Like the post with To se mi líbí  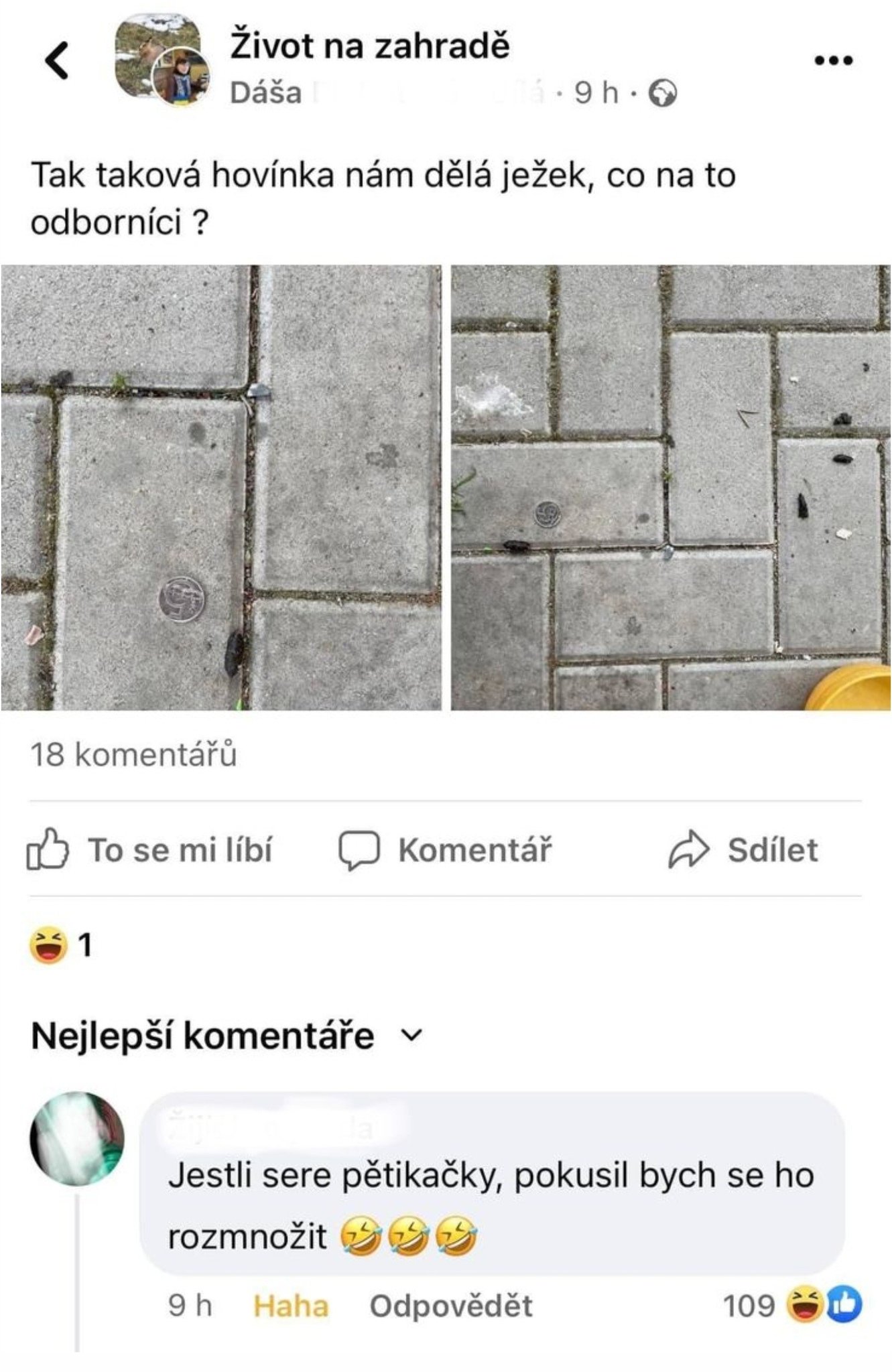coord(150,849)
